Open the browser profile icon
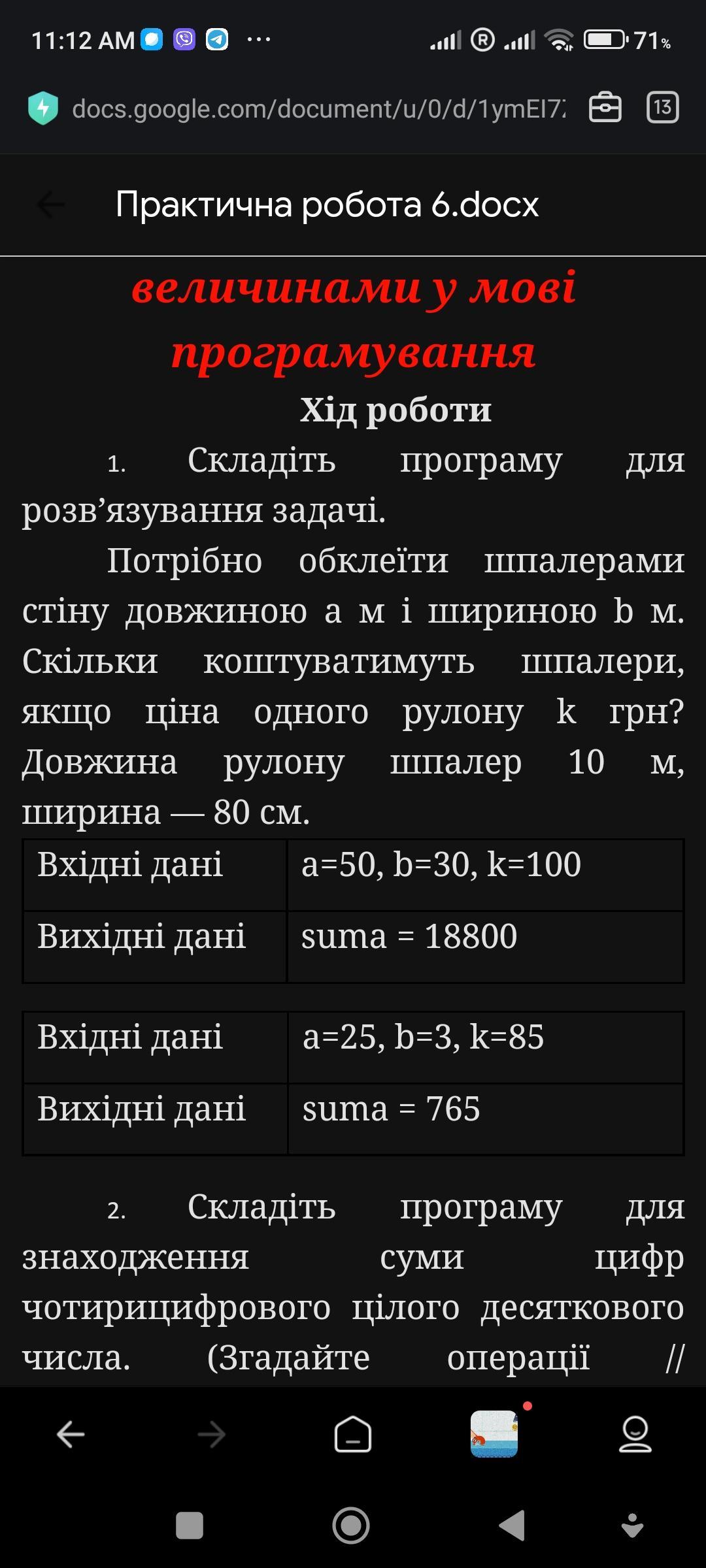This screenshot has height=1568, width=706. (x=635, y=1434)
